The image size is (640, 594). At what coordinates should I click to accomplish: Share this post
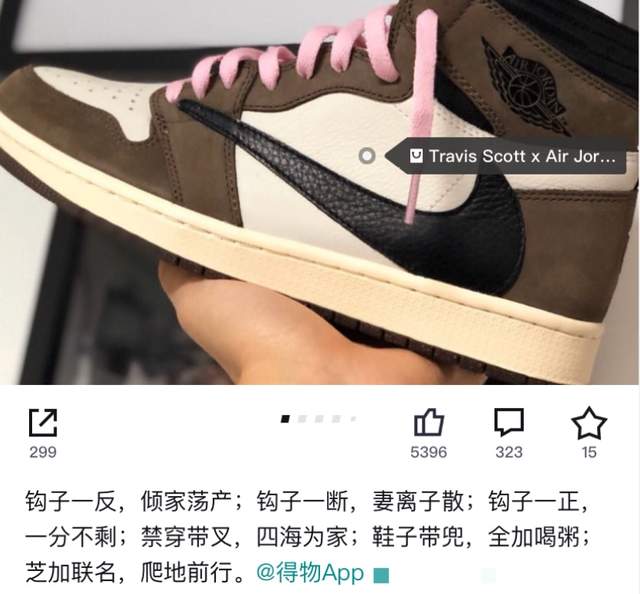(42, 424)
